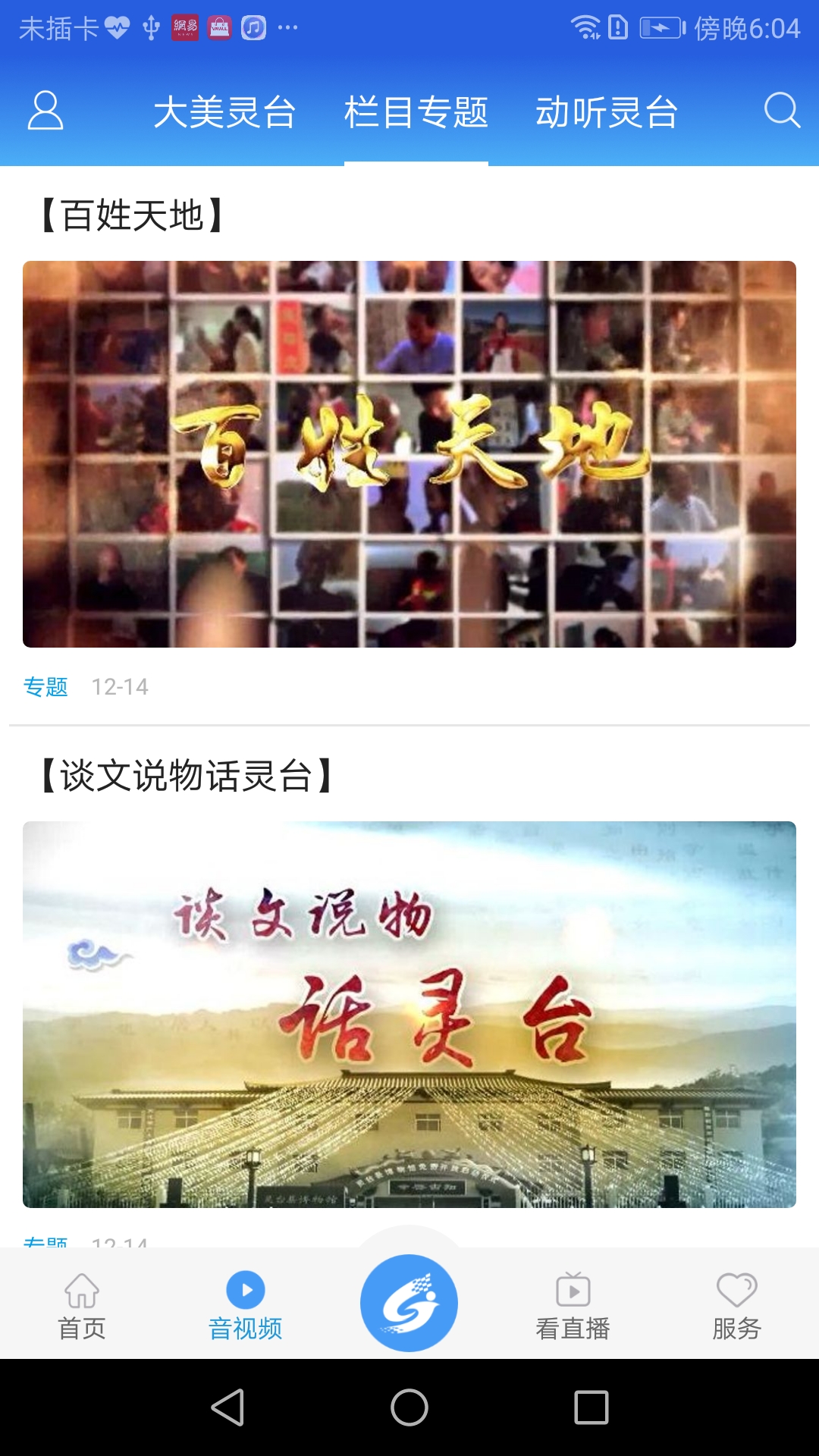Switch to the 大美灵台 tab
The image size is (819, 1456).
(x=224, y=113)
